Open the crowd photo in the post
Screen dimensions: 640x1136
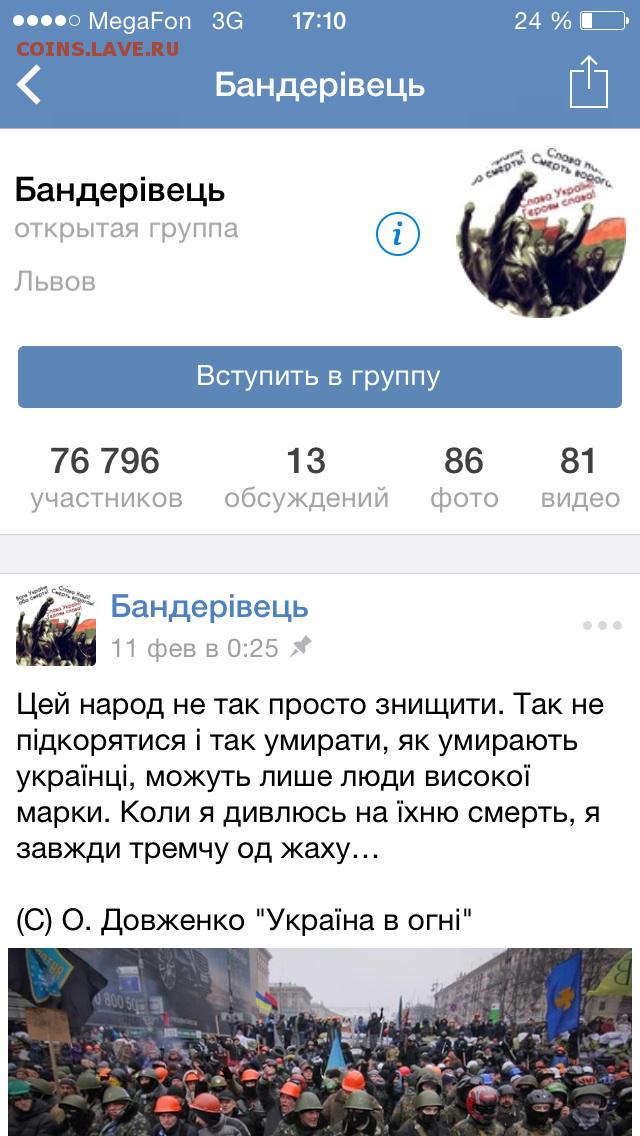(x=320, y=1042)
